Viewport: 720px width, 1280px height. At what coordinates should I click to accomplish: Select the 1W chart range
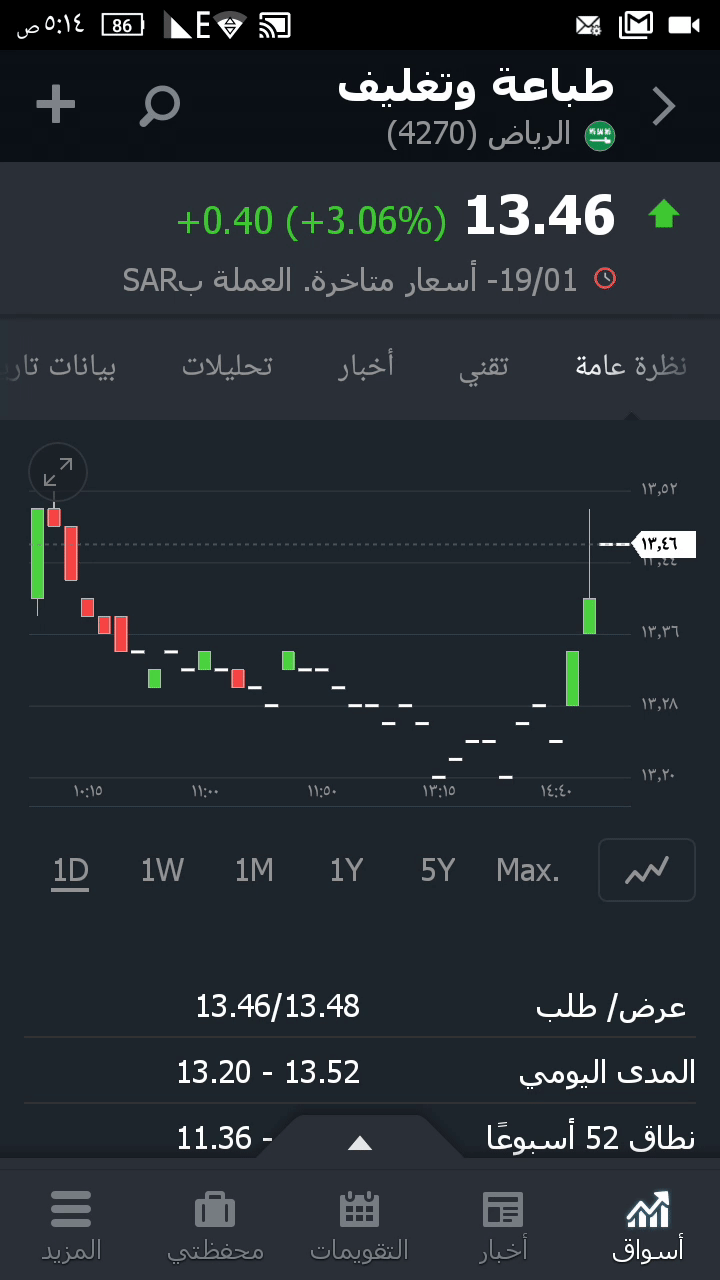(162, 871)
